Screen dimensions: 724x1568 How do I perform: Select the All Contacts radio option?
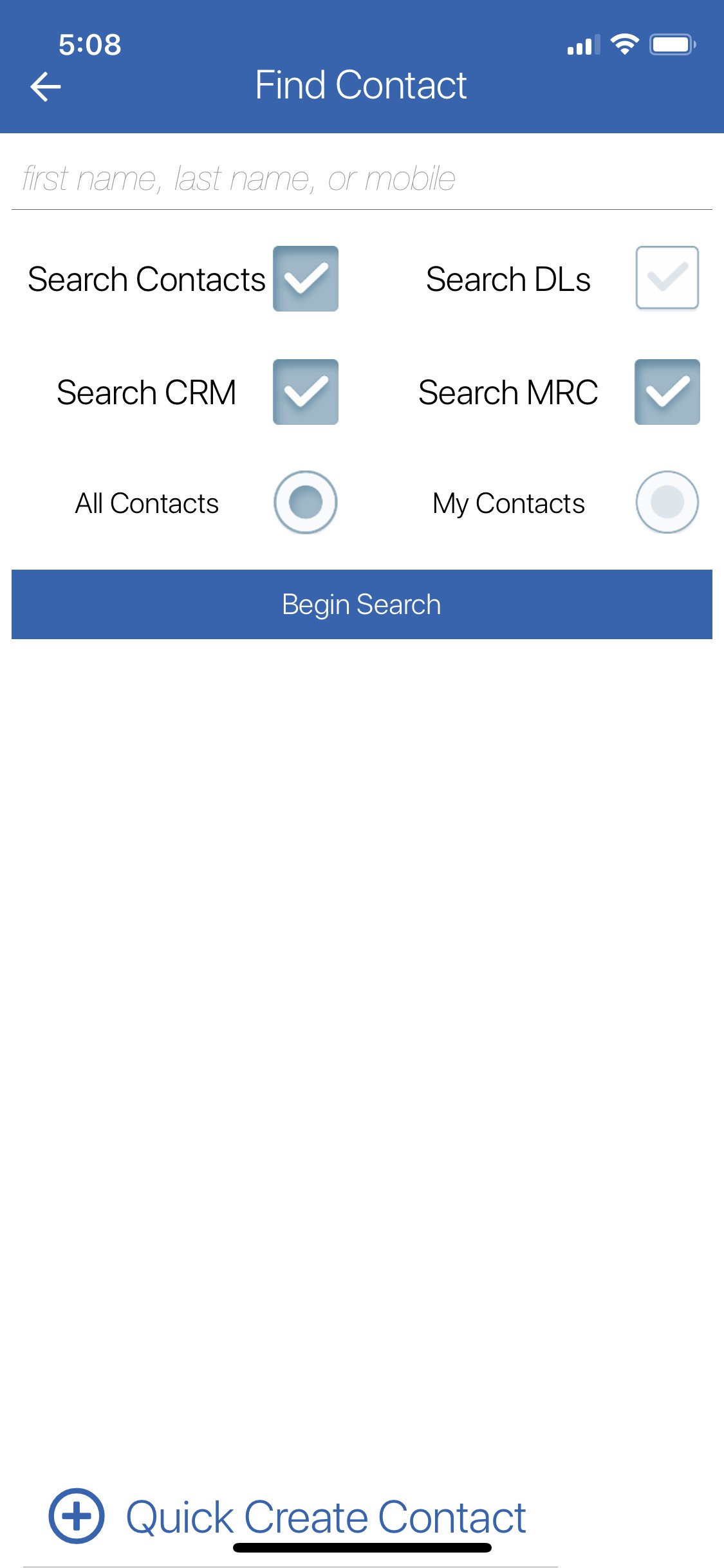(306, 502)
